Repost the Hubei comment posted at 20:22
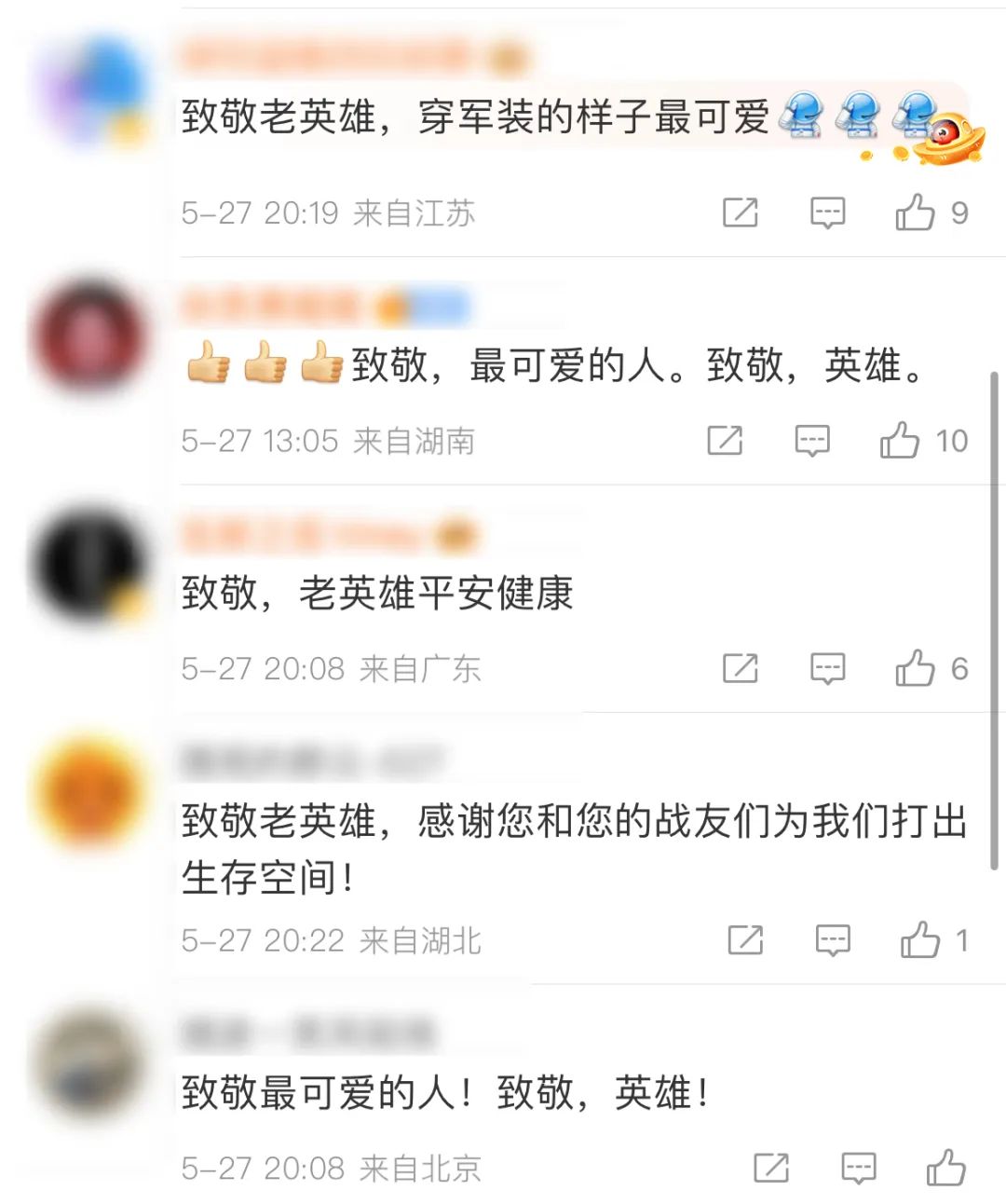 click(x=745, y=940)
